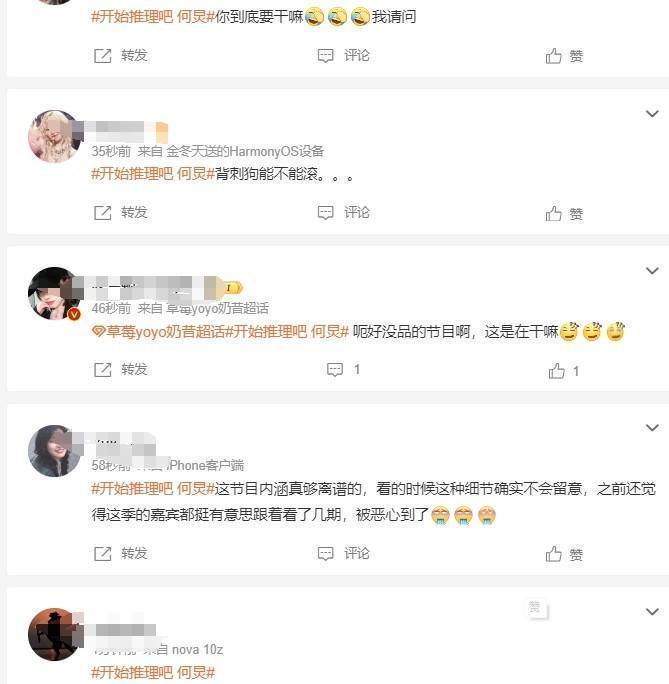Like the 呃好没品的节目啊 post
The width and height of the screenshot is (669, 684).
click(x=565, y=370)
